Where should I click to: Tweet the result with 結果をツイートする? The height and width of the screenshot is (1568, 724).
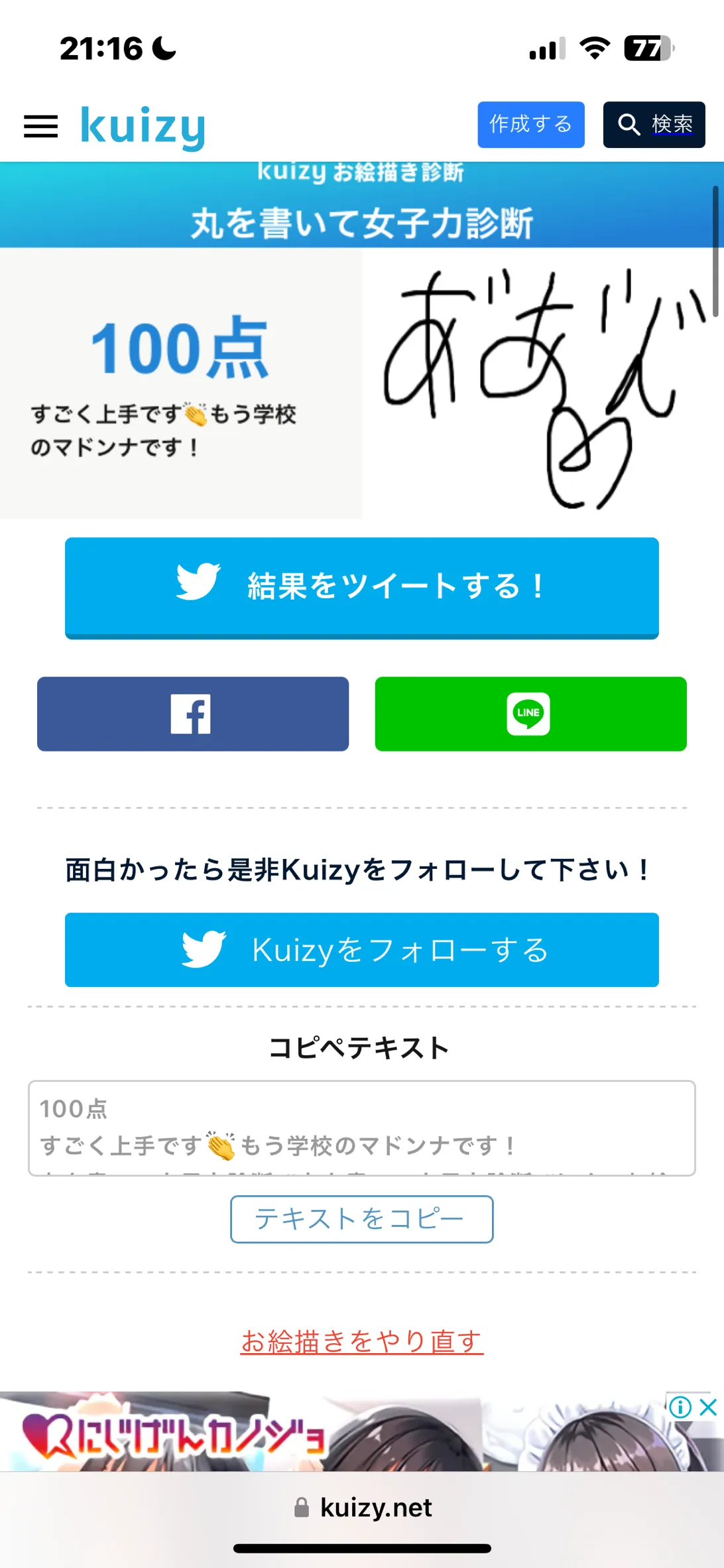click(362, 588)
